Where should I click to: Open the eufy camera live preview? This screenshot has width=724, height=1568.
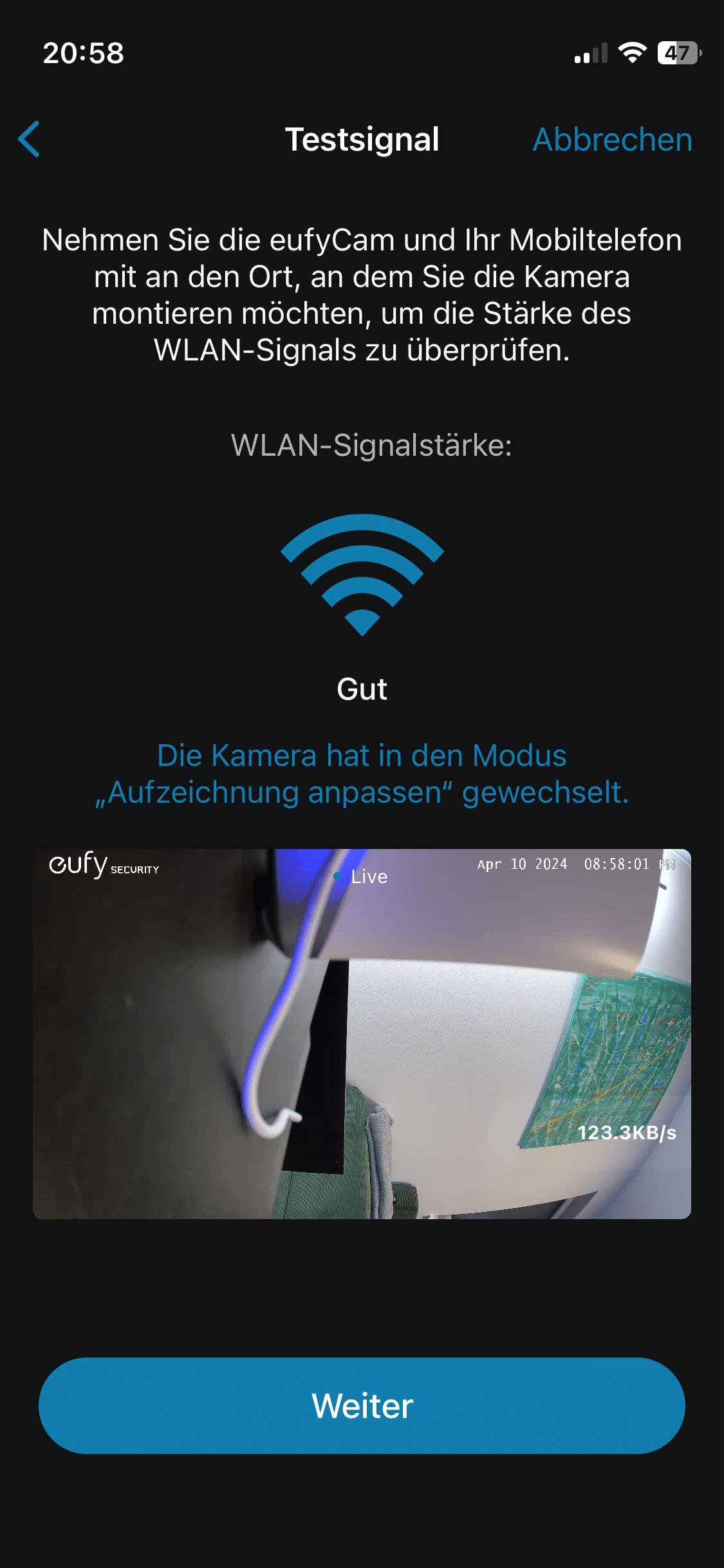pos(362,1034)
